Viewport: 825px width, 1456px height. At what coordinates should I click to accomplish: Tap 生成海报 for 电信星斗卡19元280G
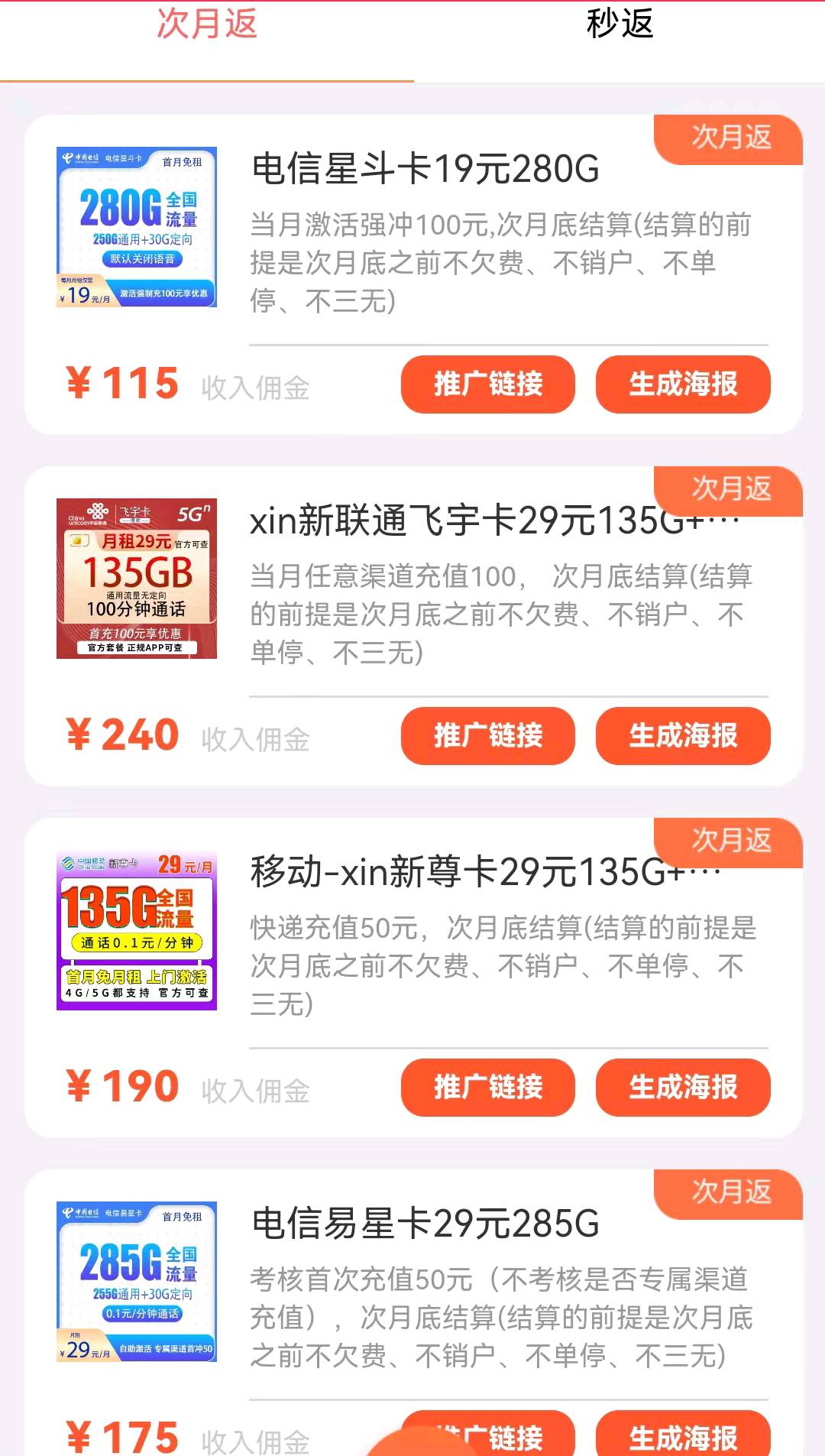point(683,384)
